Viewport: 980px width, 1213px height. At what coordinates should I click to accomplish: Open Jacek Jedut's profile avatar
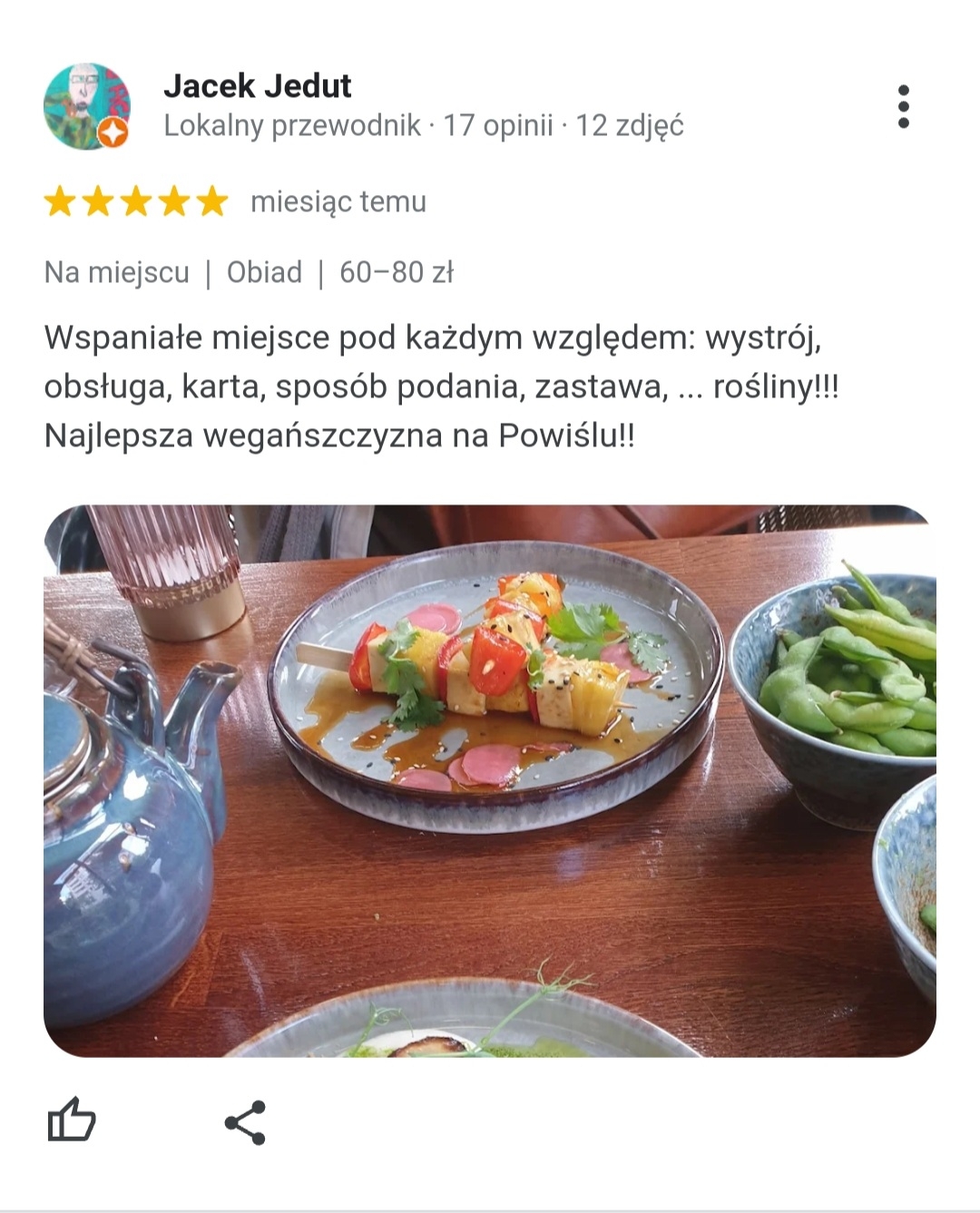point(87,106)
